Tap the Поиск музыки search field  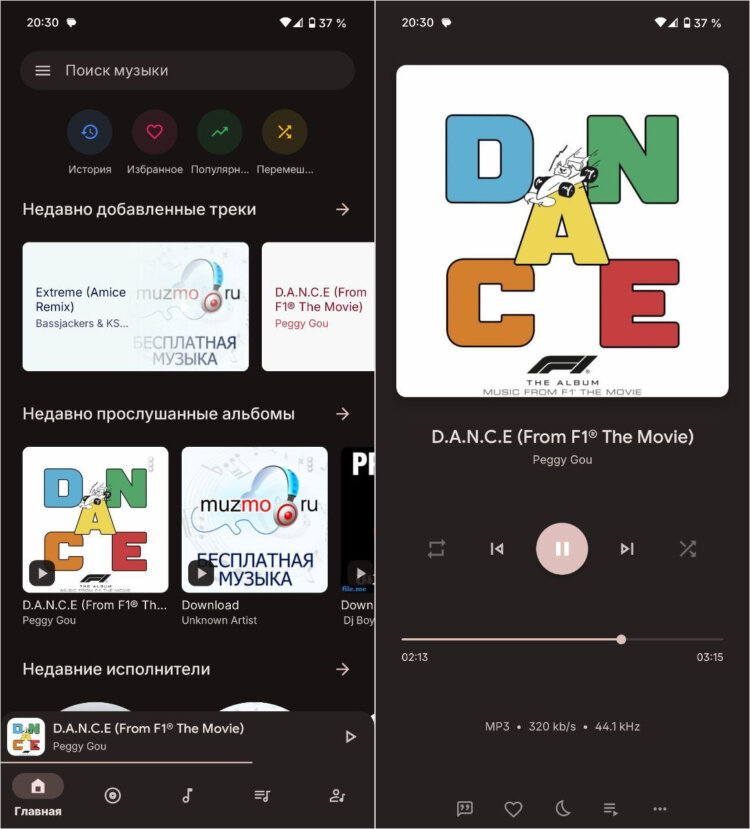pyautogui.click(x=200, y=71)
